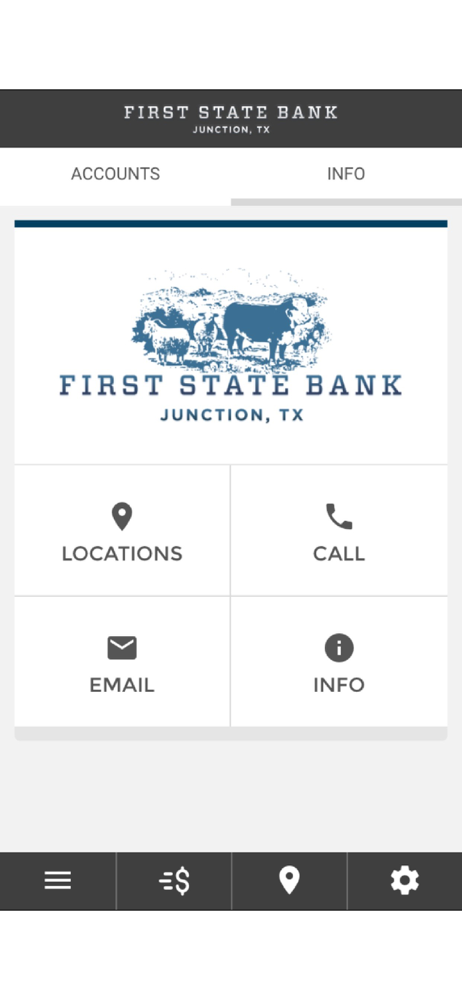Open the money transfer icon in bottom bar
Image resolution: width=462 pixels, height=1000 pixels.
pyautogui.click(x=174, y=881)
